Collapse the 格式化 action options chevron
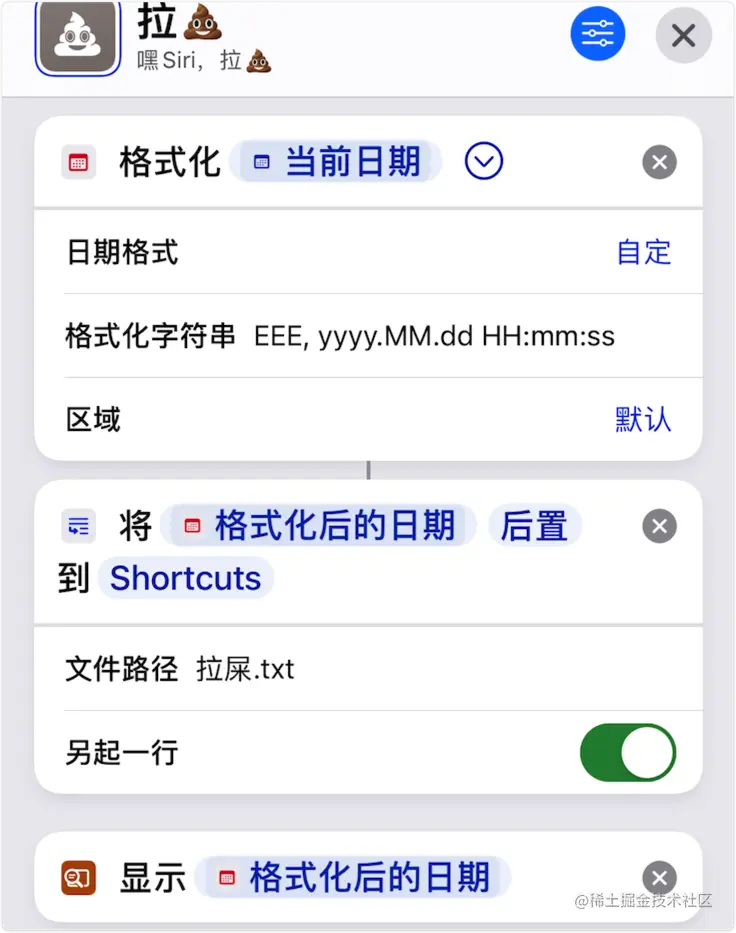The image size is (736, 933). [x=484, y=162]
